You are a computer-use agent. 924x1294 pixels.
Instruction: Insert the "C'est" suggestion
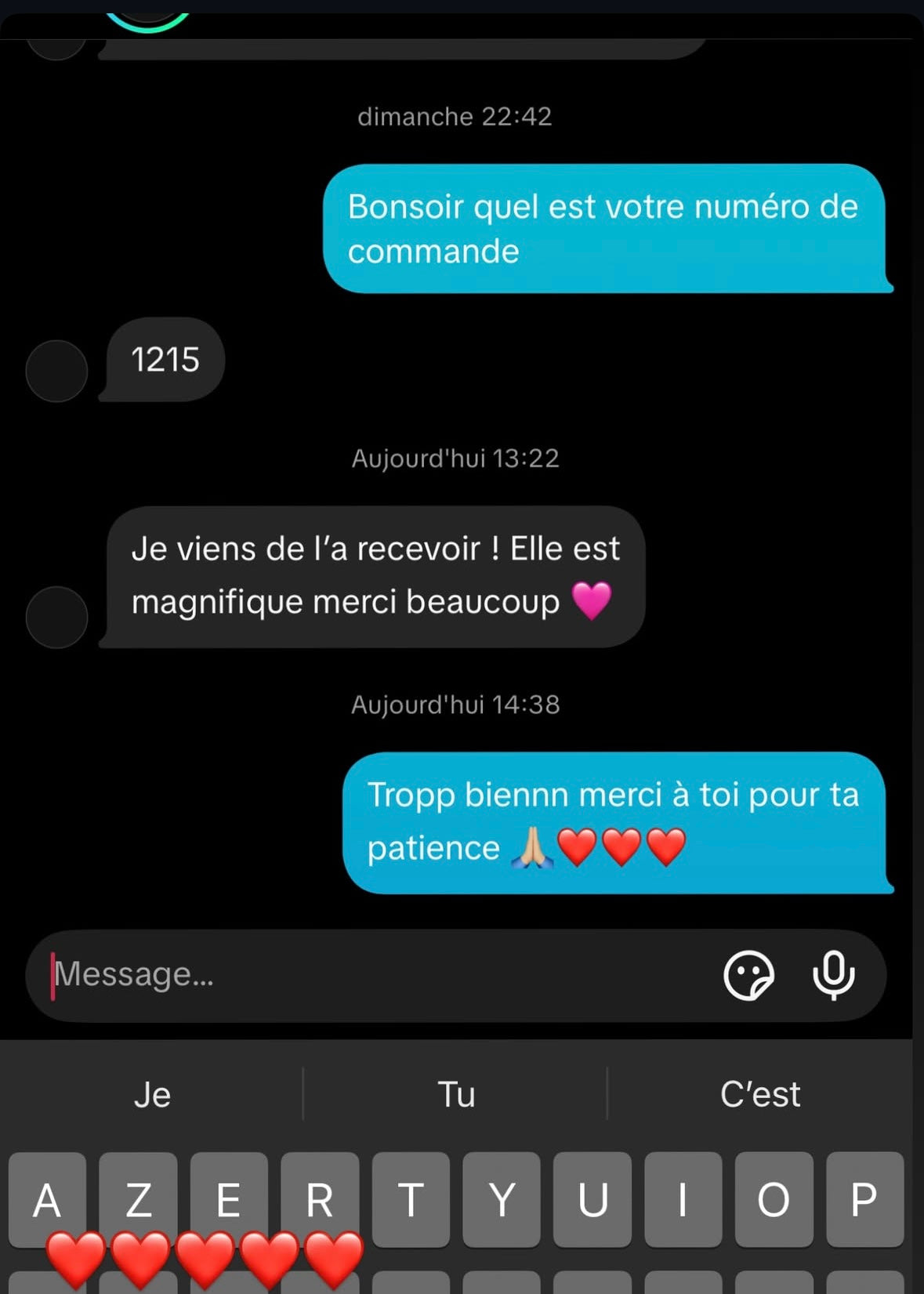759,1094
